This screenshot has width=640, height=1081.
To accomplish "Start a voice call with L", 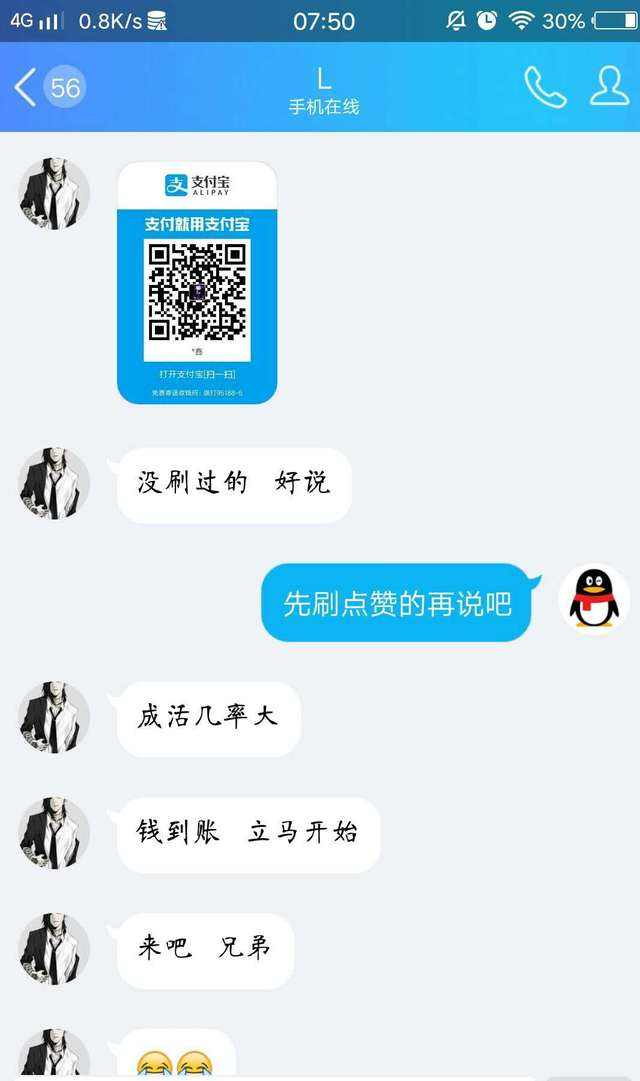I will pos(545,88).
